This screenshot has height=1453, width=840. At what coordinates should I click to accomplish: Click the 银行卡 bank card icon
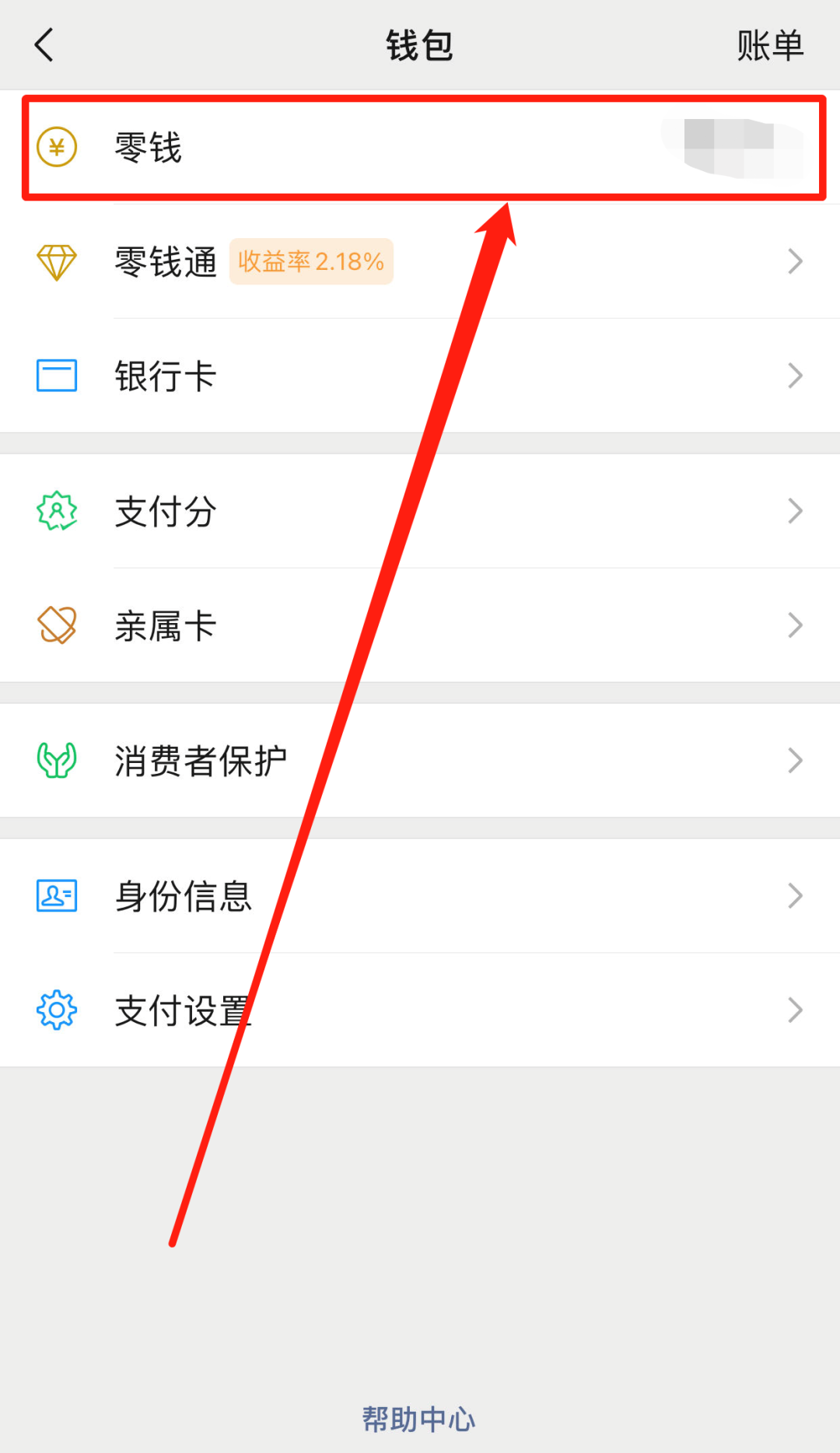pos(56,376)
